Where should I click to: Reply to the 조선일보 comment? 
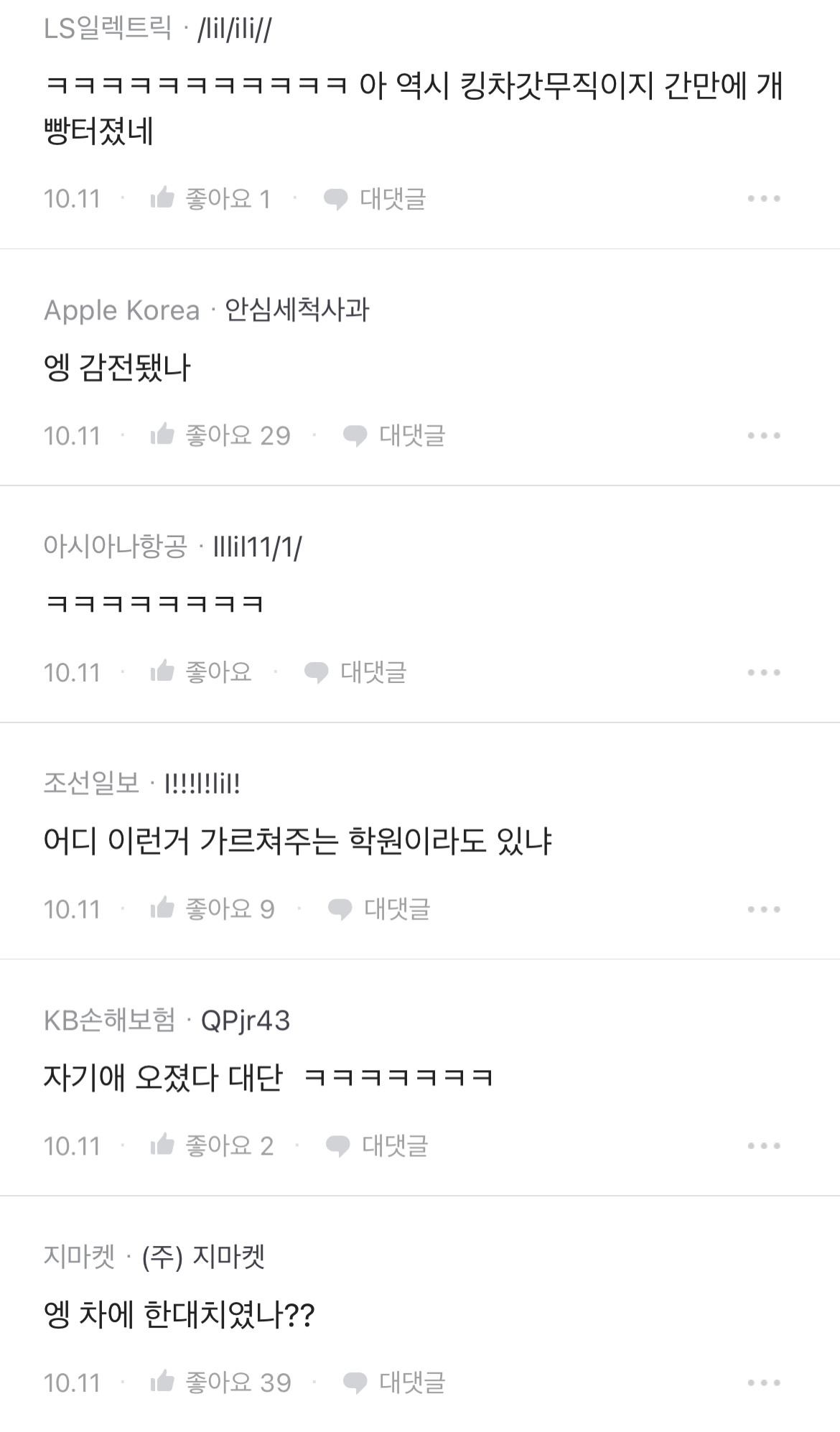pyautogui.click(x=379, y=909)
